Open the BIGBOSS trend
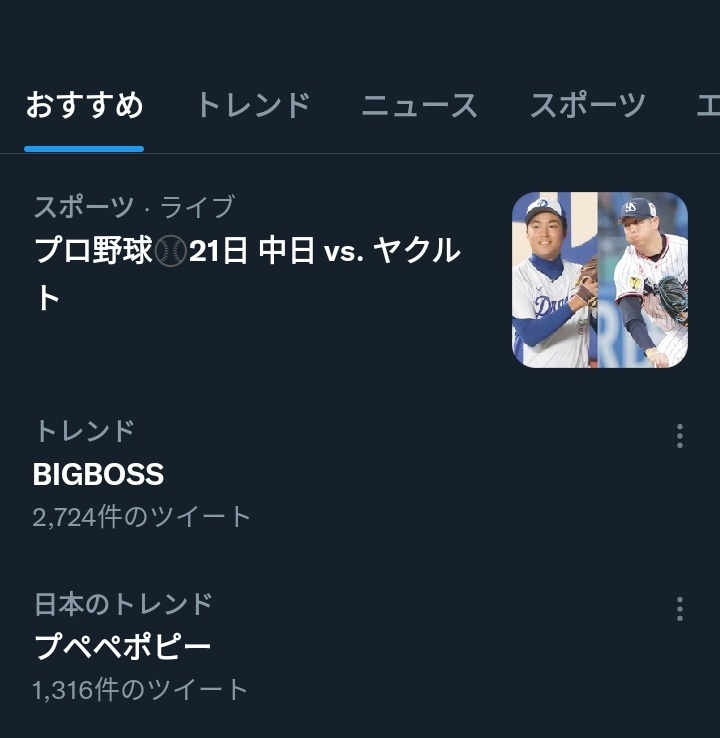720x738 pixels. (98, 474)
